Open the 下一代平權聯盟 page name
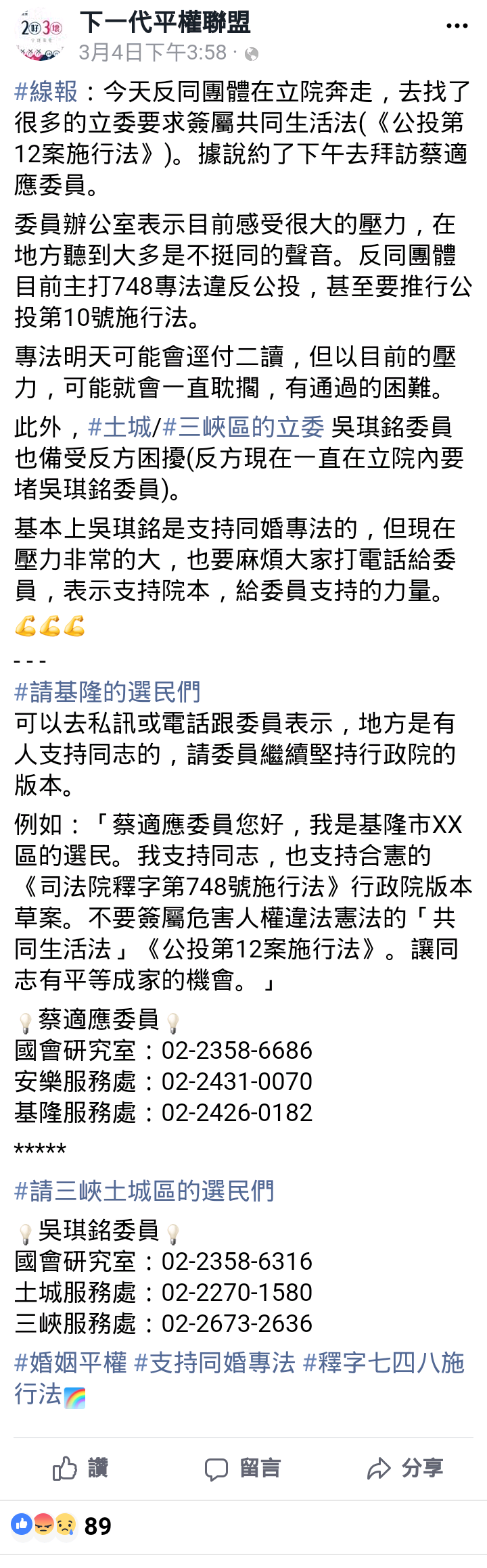This screenshot has height=1568, width=487. click(x=166, y=22)
